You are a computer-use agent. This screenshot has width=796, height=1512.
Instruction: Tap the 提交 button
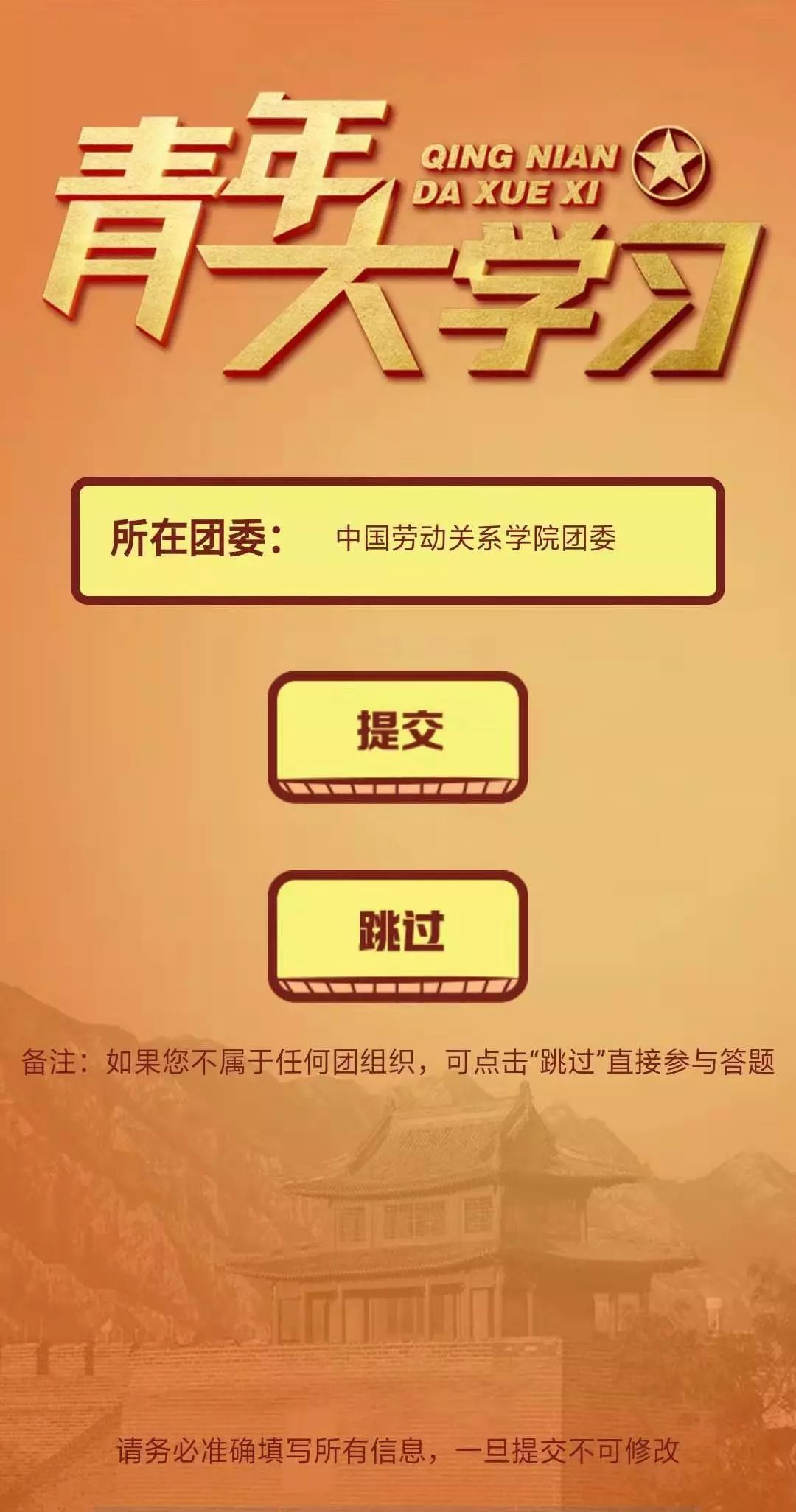(398, 735)
